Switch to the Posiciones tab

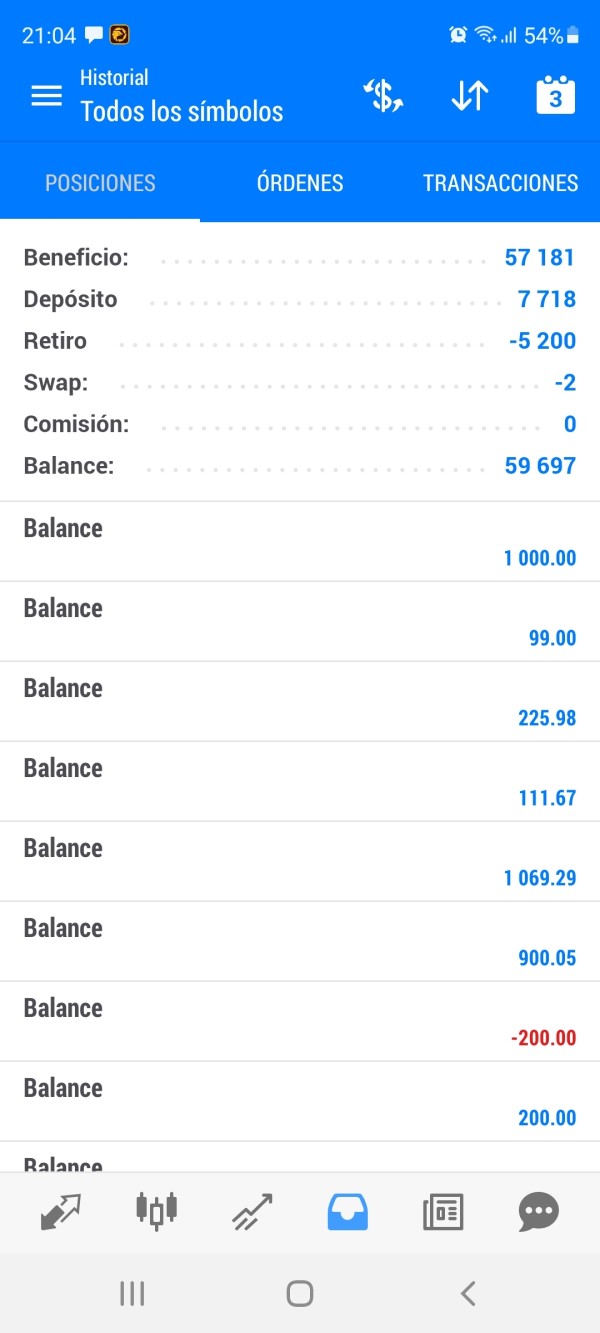coord(100,183)
